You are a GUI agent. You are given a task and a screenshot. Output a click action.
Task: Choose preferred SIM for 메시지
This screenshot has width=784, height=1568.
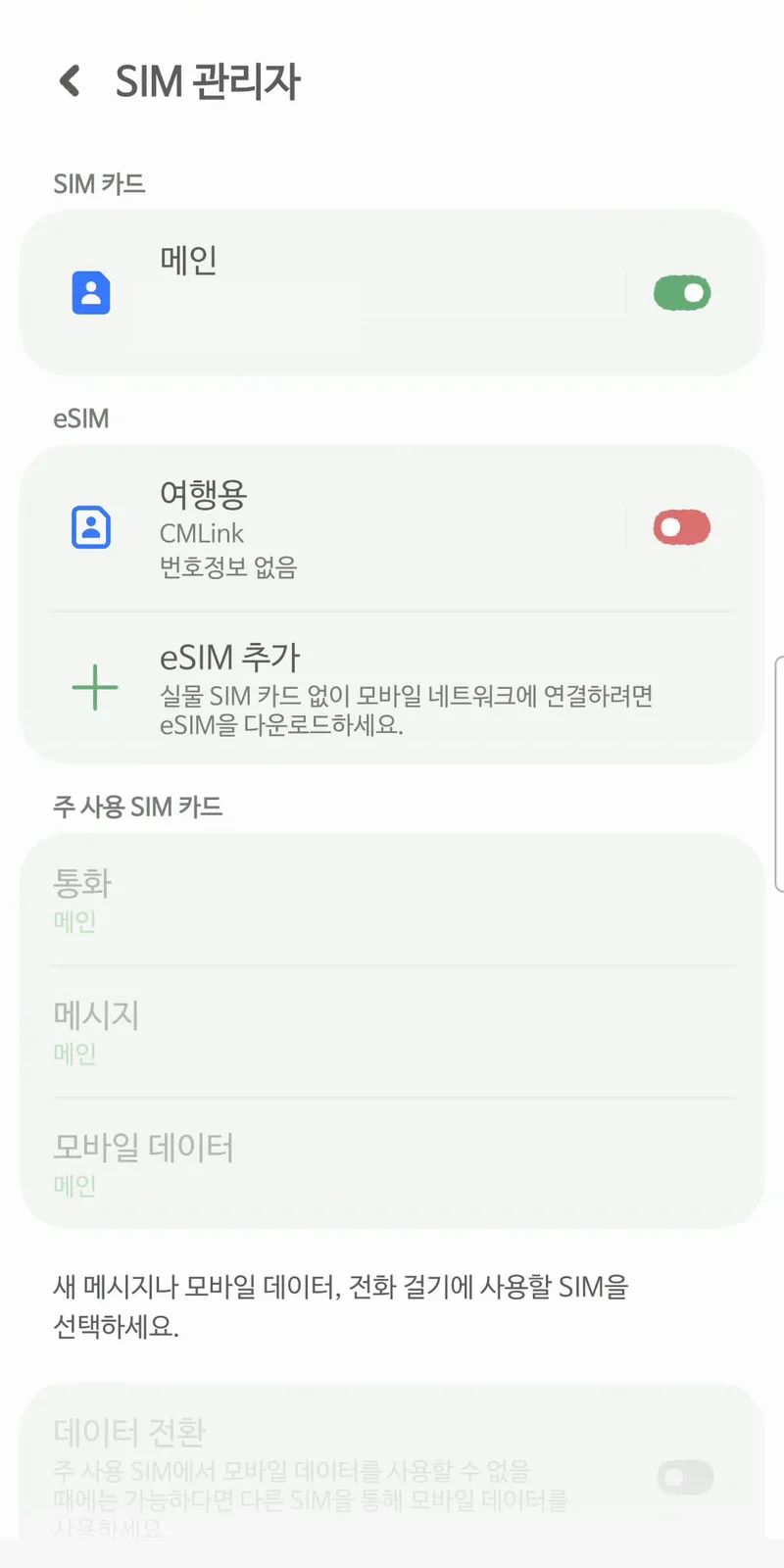[x=392, y=1032]
